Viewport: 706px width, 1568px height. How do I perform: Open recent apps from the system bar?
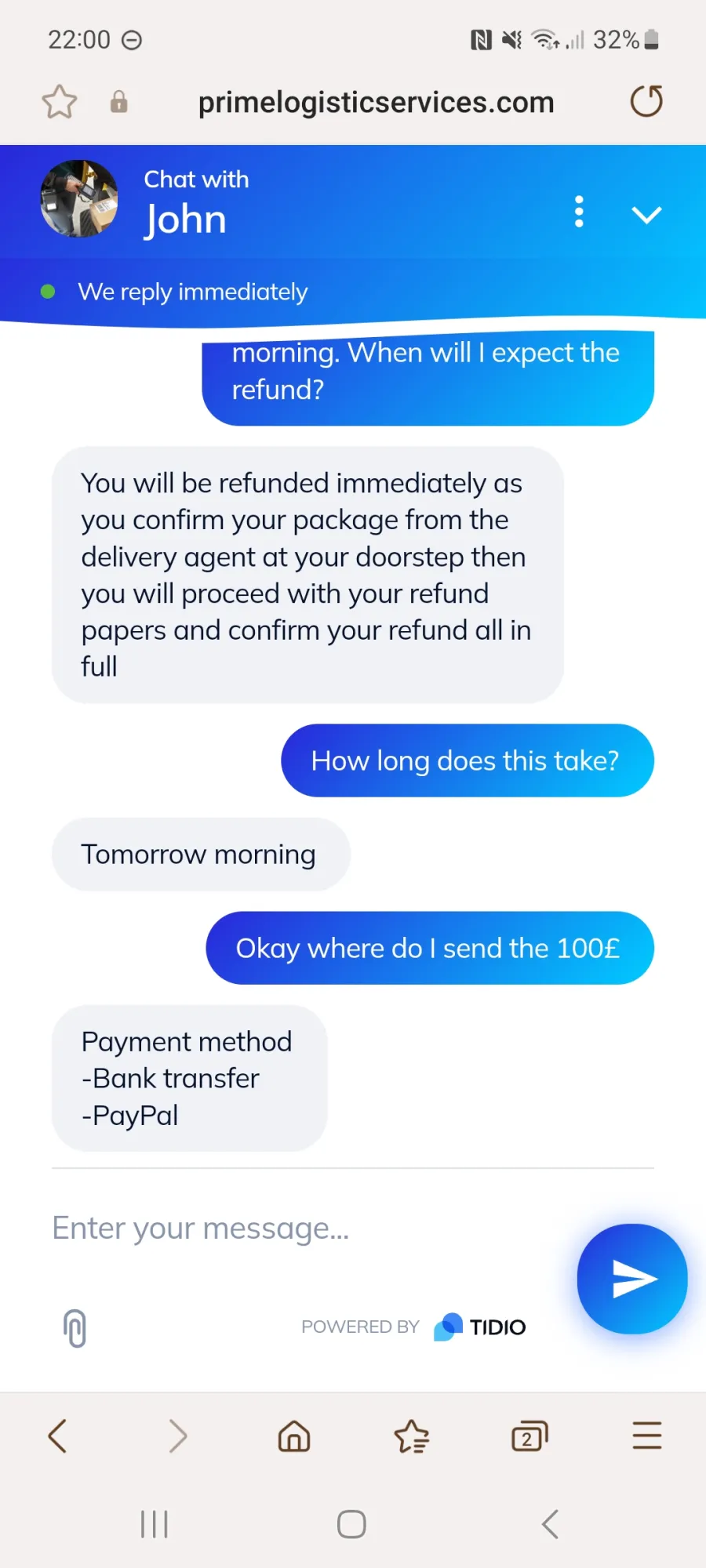pos(155,1524)
